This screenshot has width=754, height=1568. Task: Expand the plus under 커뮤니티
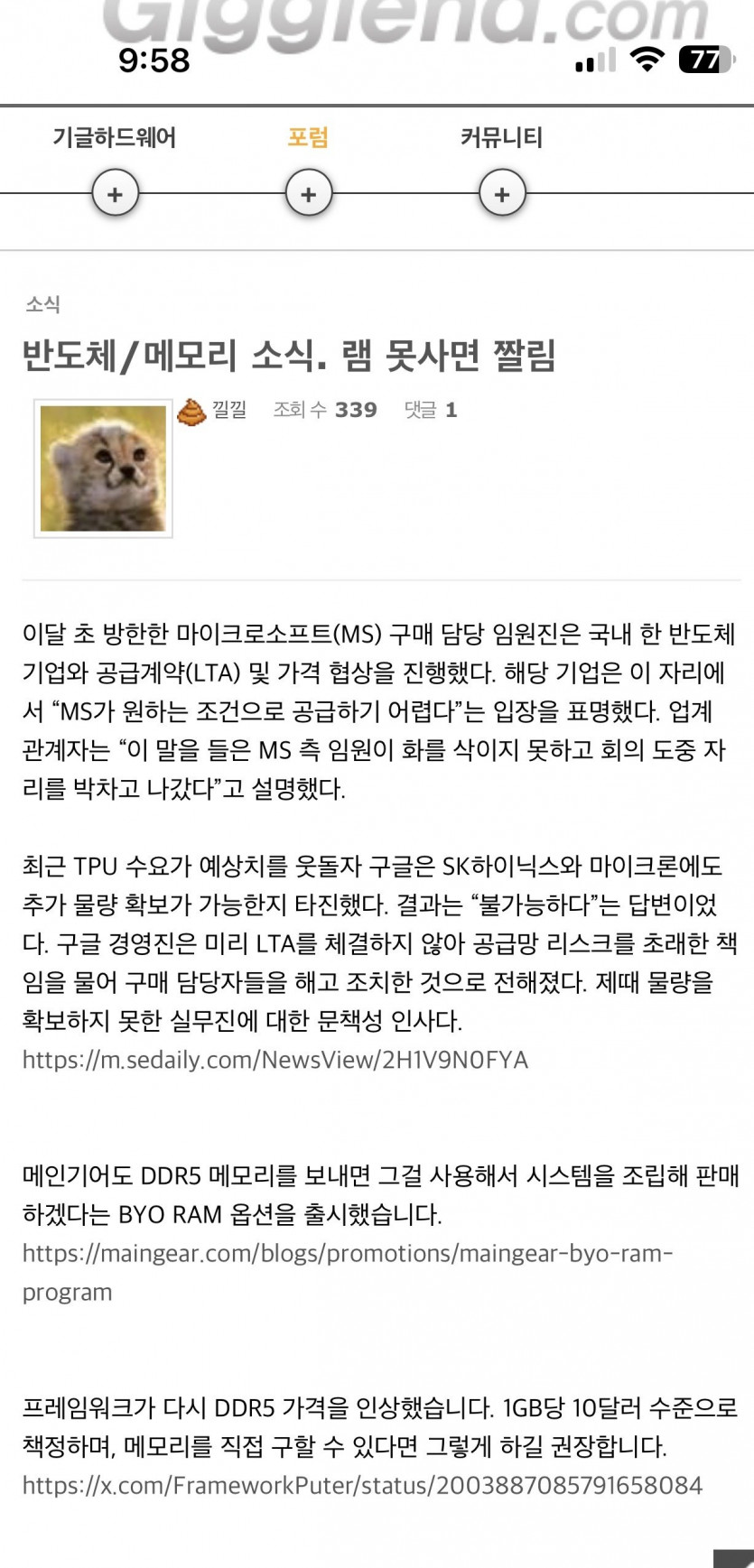pyautogui.click(x=502, y=194)
